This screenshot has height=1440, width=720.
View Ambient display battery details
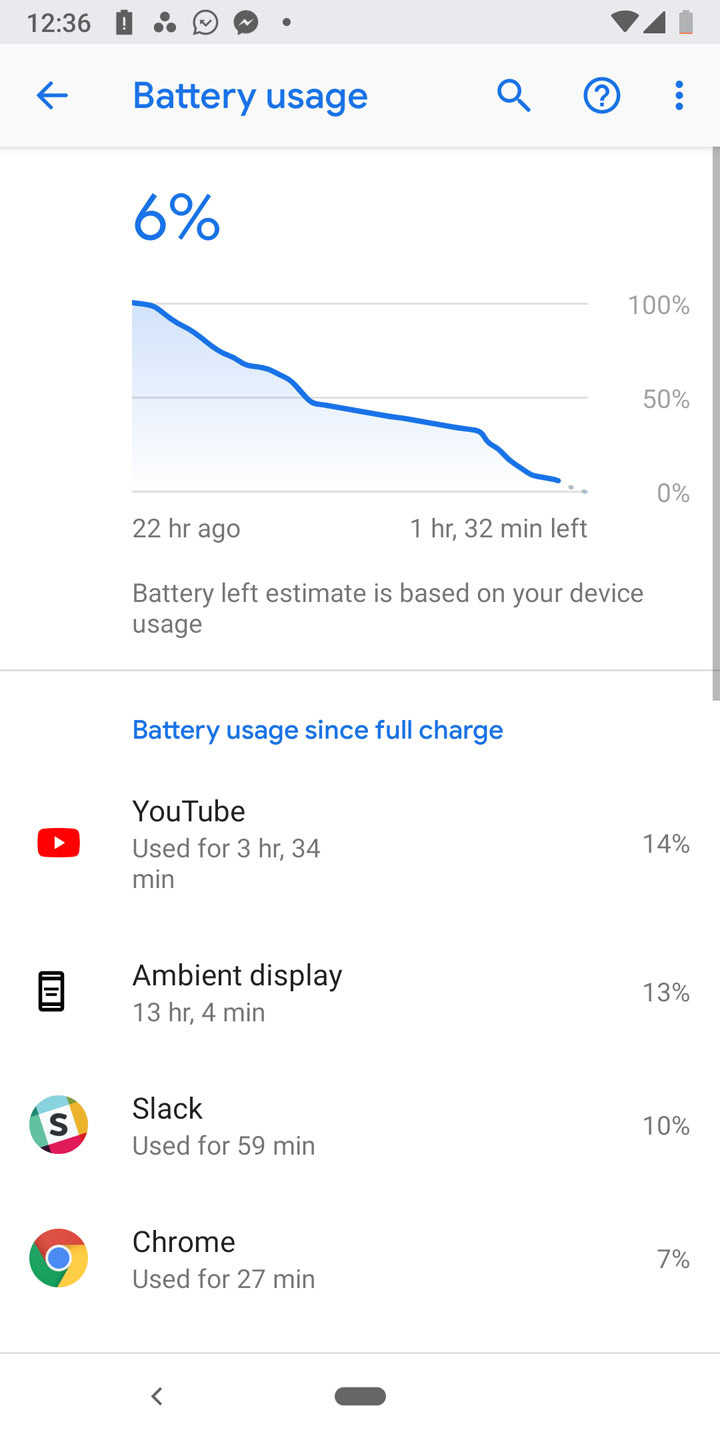(x=360, y=992)
